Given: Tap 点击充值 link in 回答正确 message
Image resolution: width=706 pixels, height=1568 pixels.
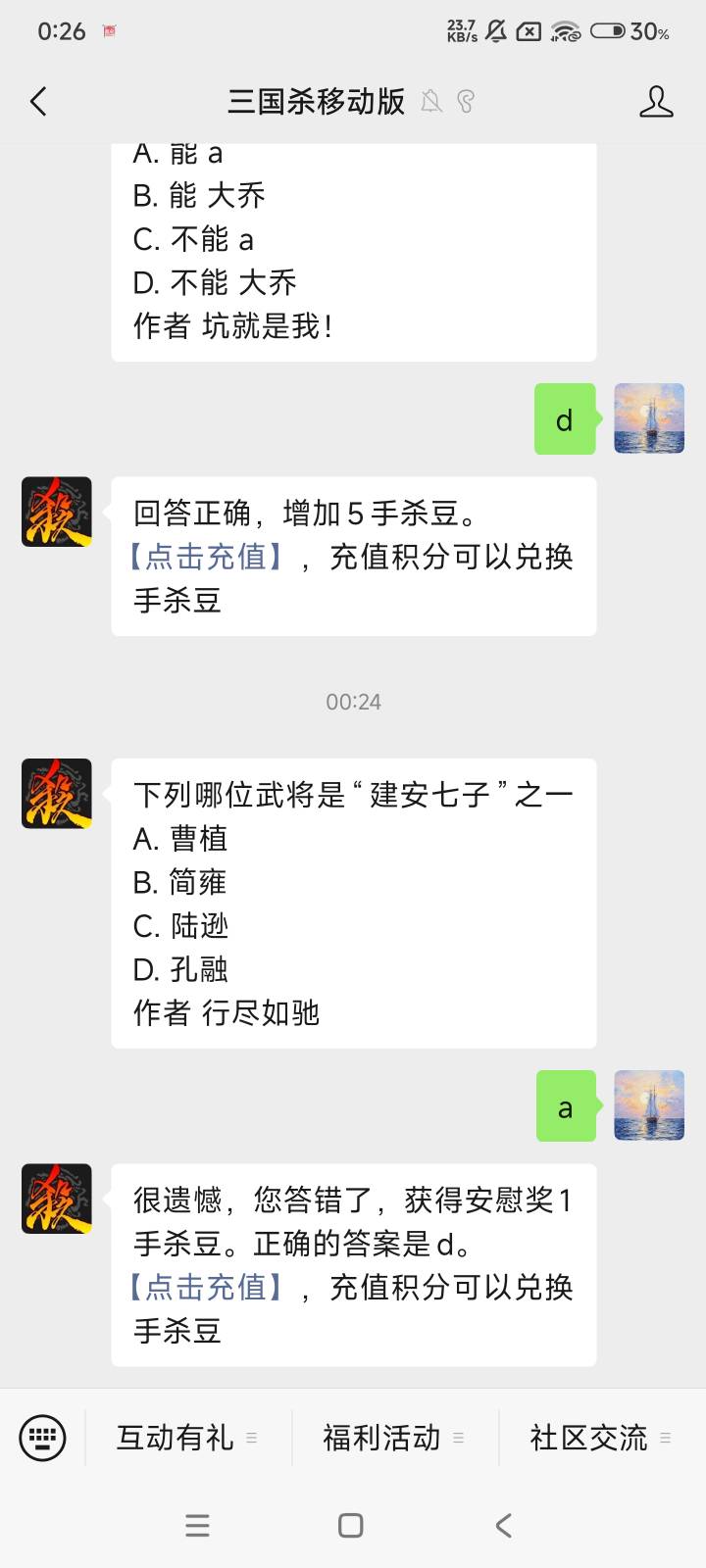Looking at the screenshot, I should coord(206,557).
